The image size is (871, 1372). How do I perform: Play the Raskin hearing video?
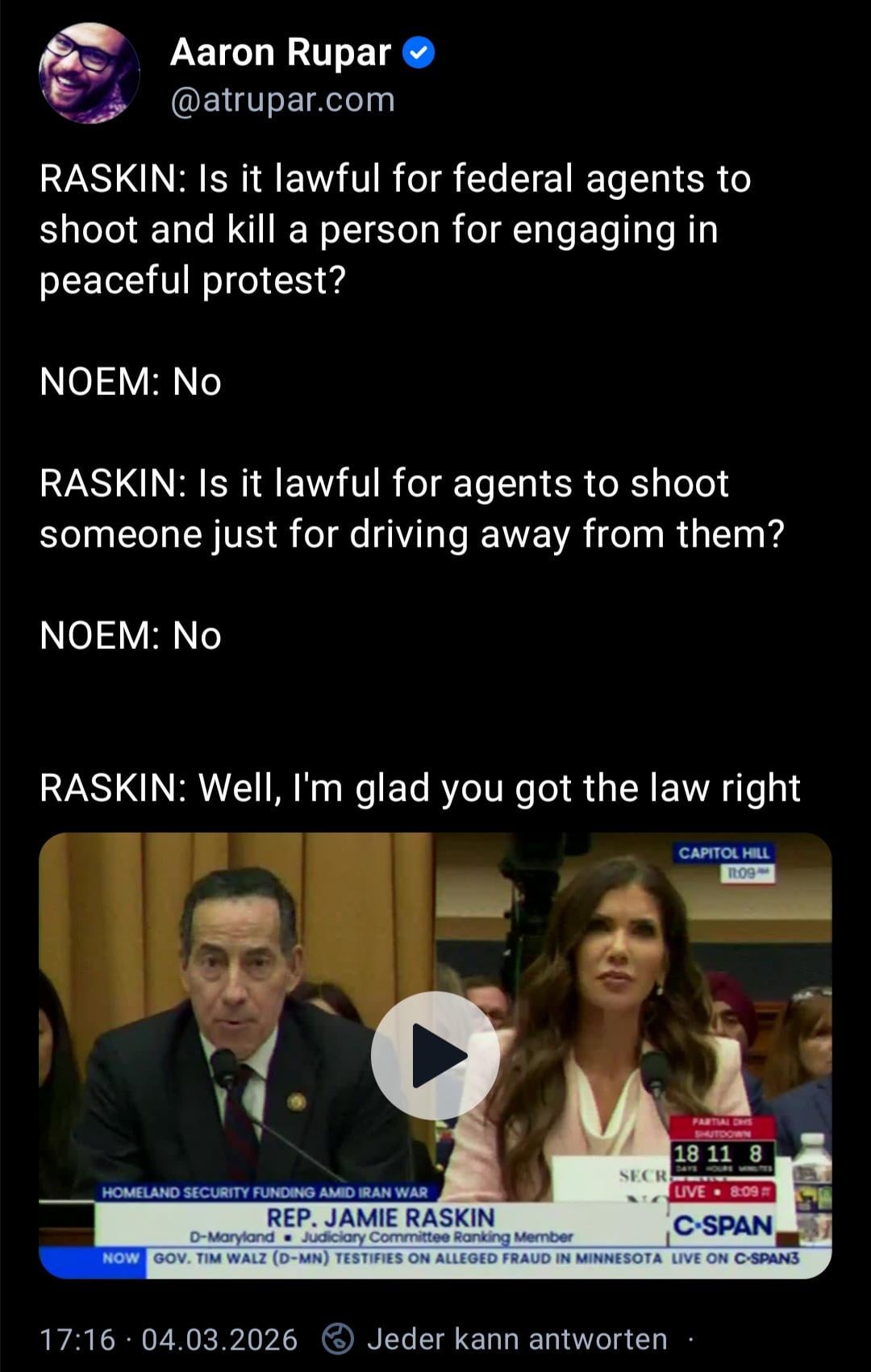coord(435,1055)
